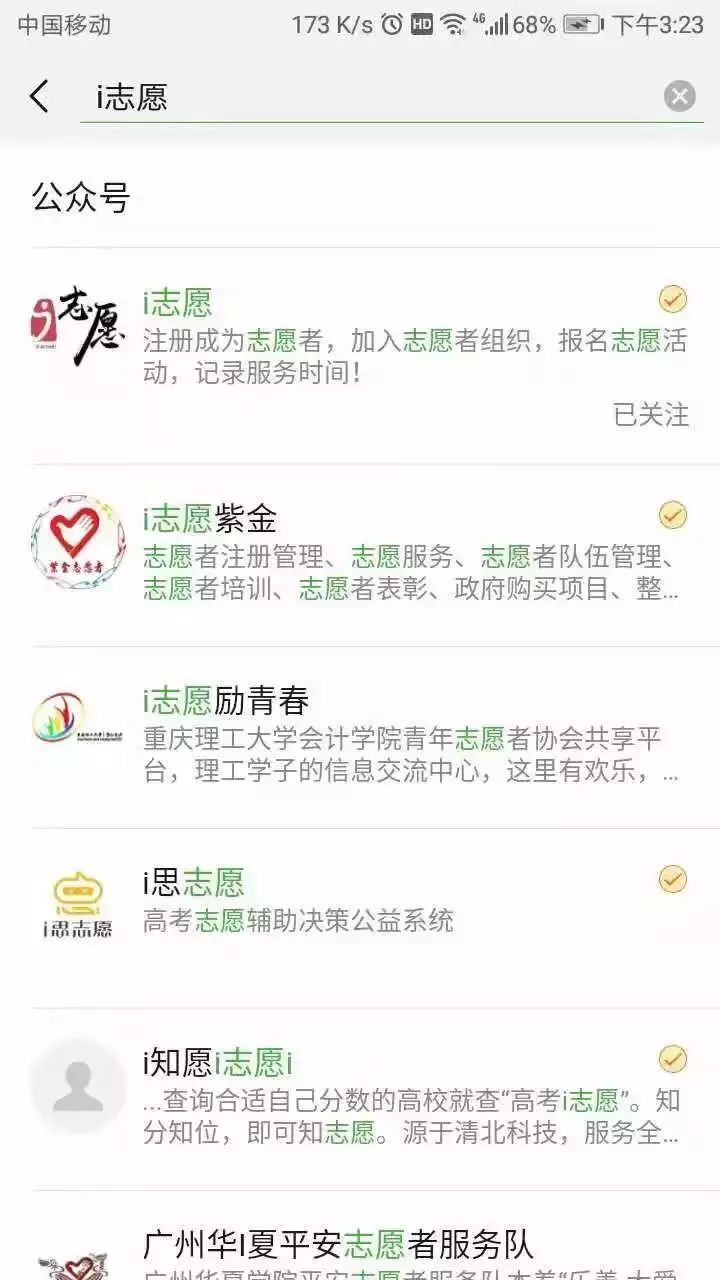Tap the i知愿i志愿i verification badge
The height and width of the screenshot is (1280, 720).
tap(672, 1058)
